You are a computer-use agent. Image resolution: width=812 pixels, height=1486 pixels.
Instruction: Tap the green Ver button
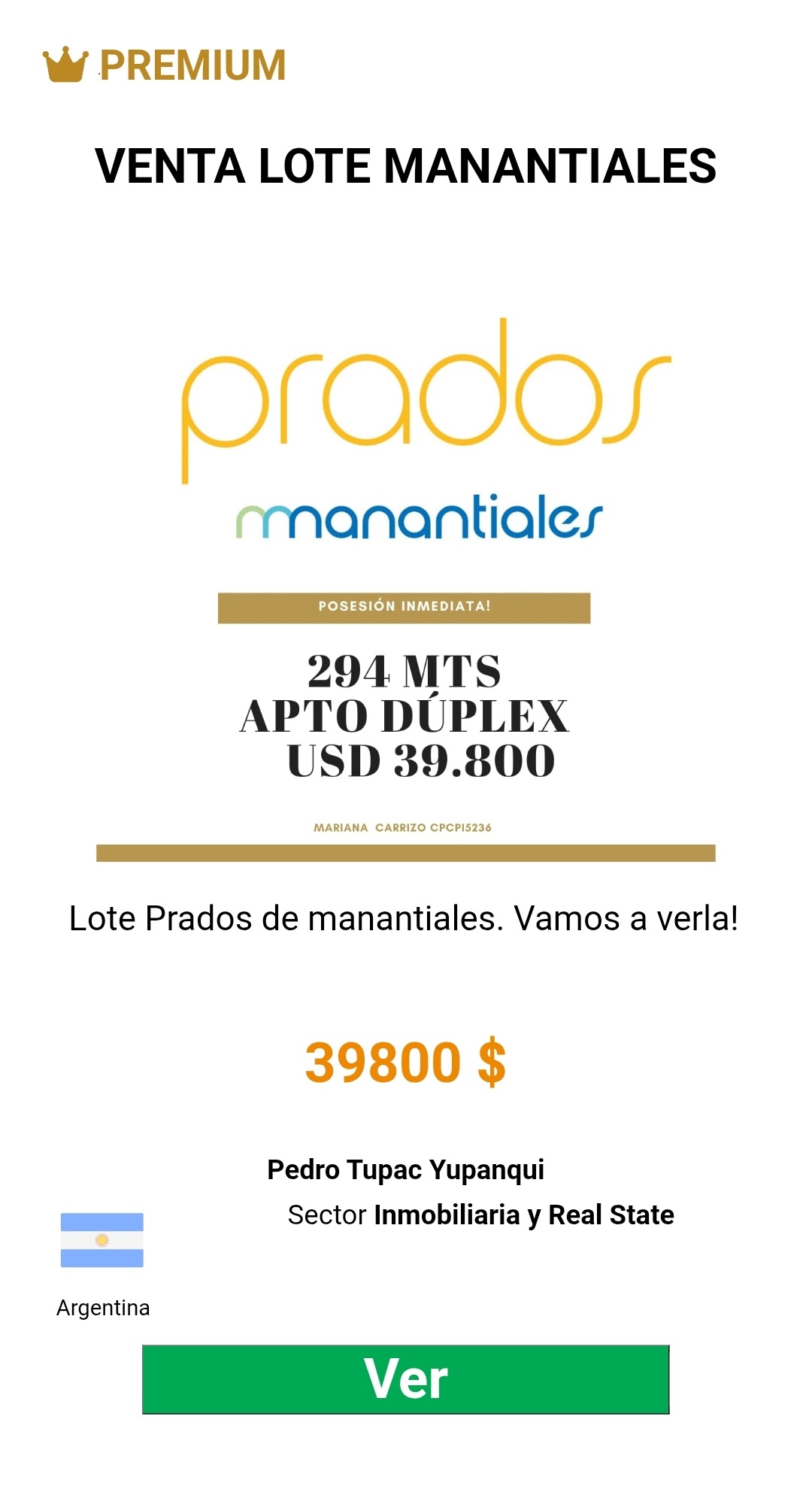(405, 1378)
